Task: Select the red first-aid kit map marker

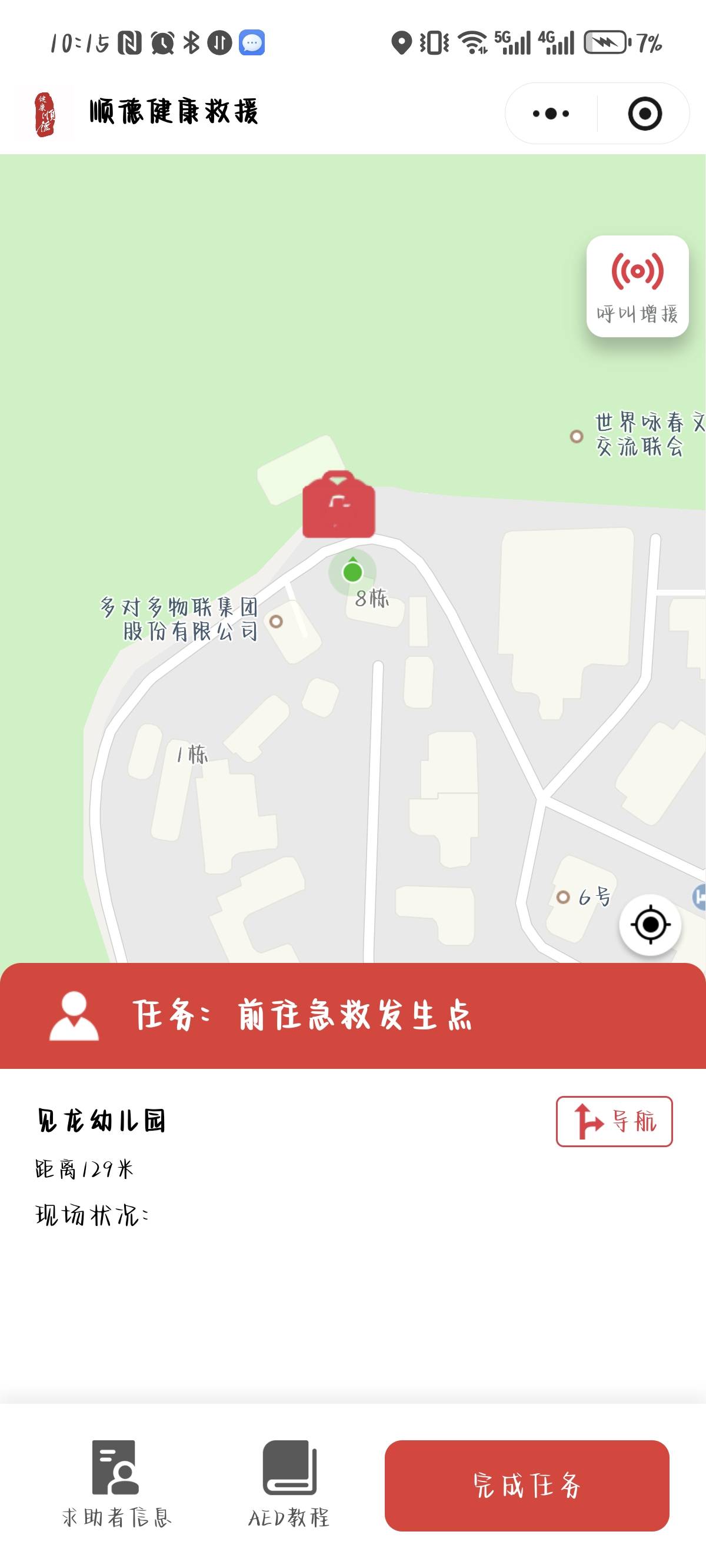Action: 338,505
